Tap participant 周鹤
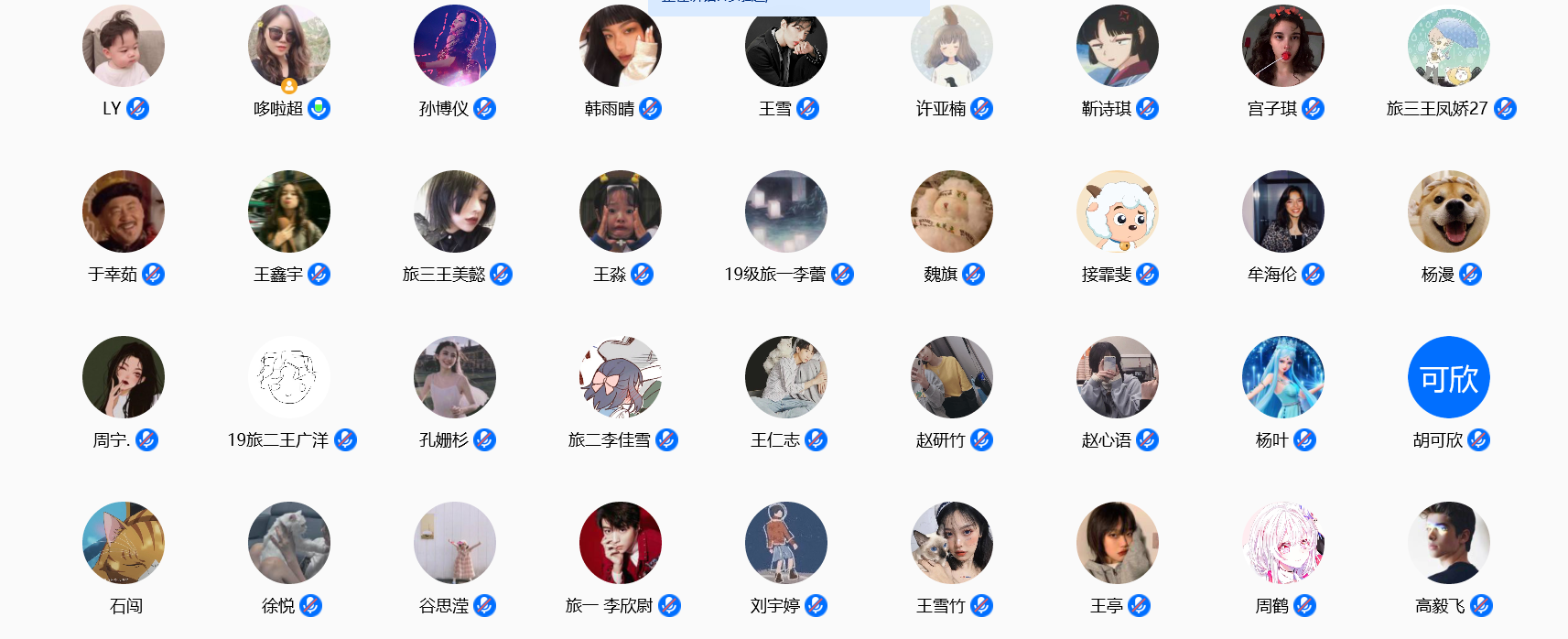Image resolution: width=1568 pixels, height=639 pixels. click(x=1283, y=543)
